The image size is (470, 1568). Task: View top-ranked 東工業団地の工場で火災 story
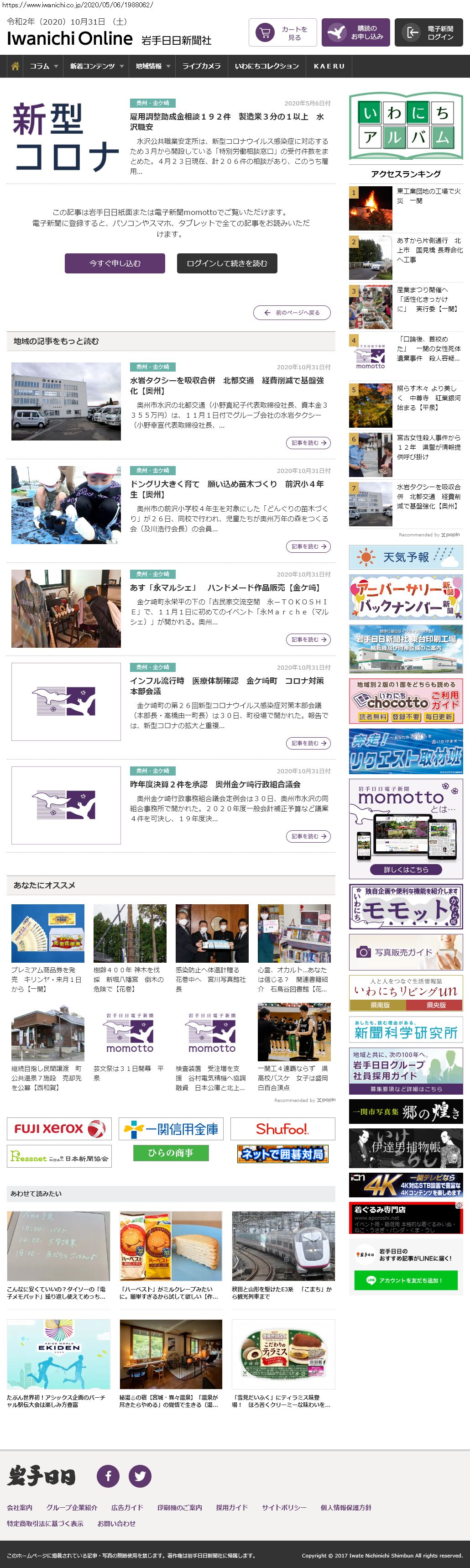click(x=428, y=196)
